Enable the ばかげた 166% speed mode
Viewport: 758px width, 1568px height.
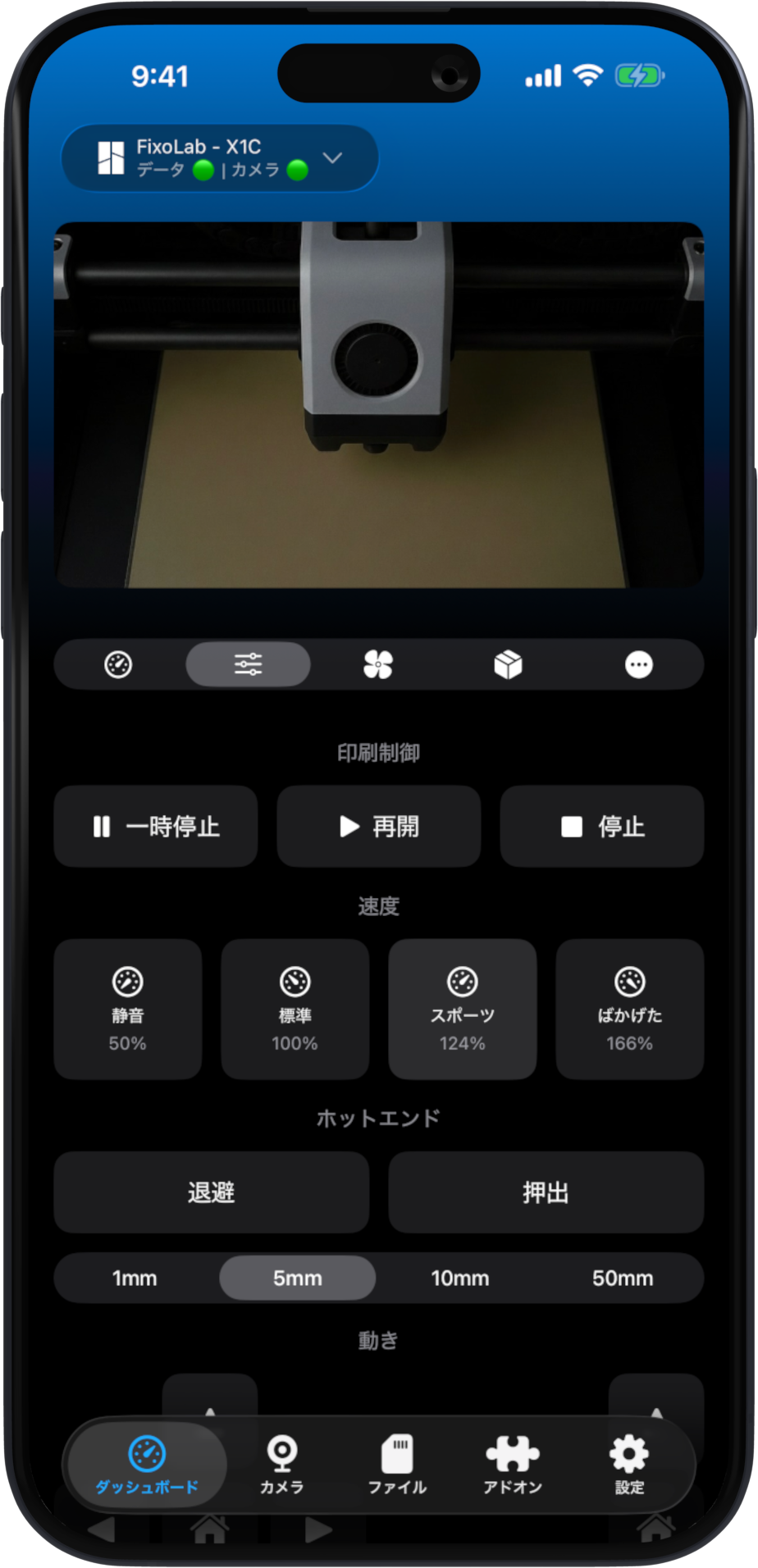(x=629, y=1009)
